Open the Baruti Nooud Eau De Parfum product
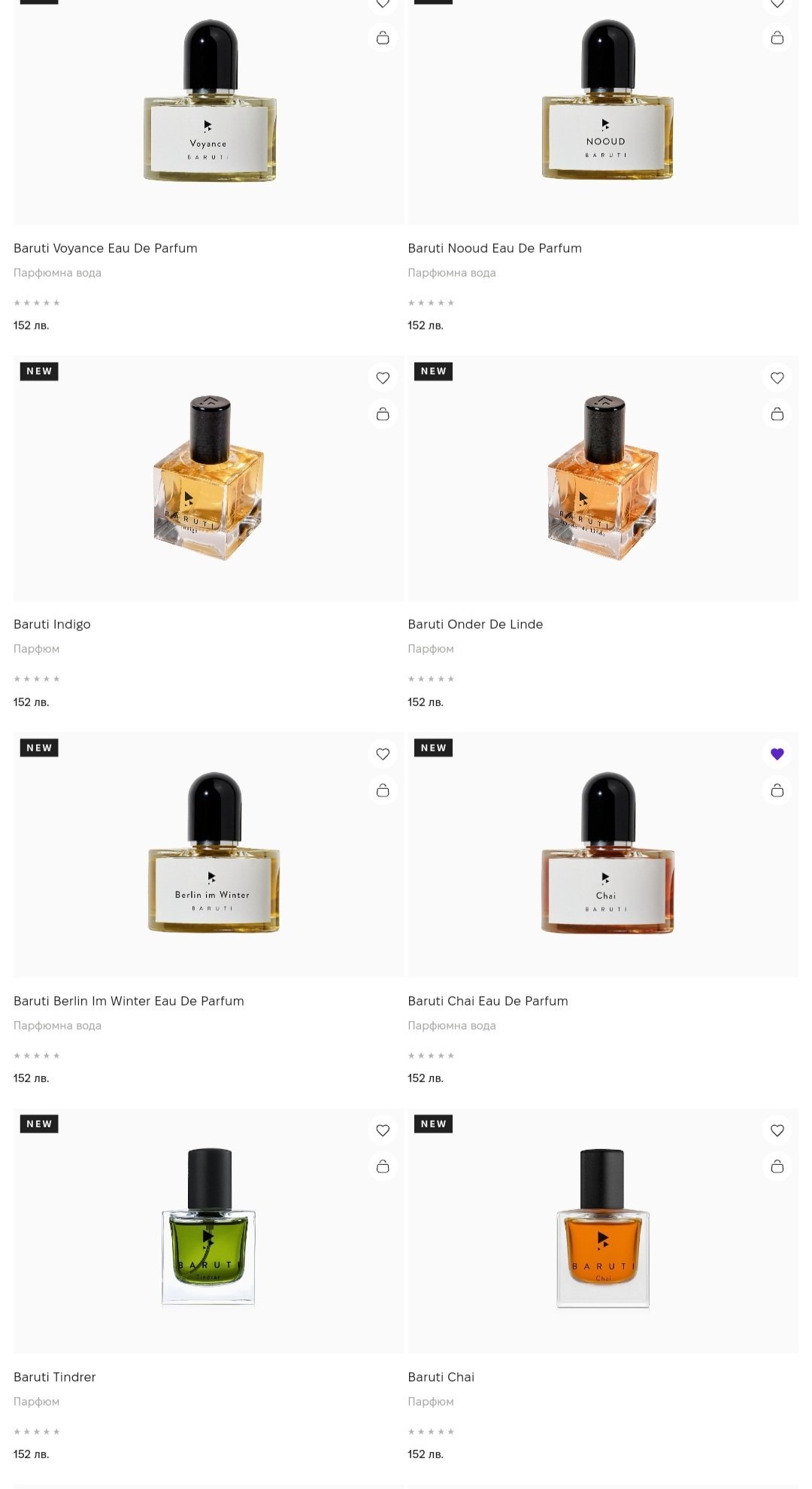 point(495,248)
